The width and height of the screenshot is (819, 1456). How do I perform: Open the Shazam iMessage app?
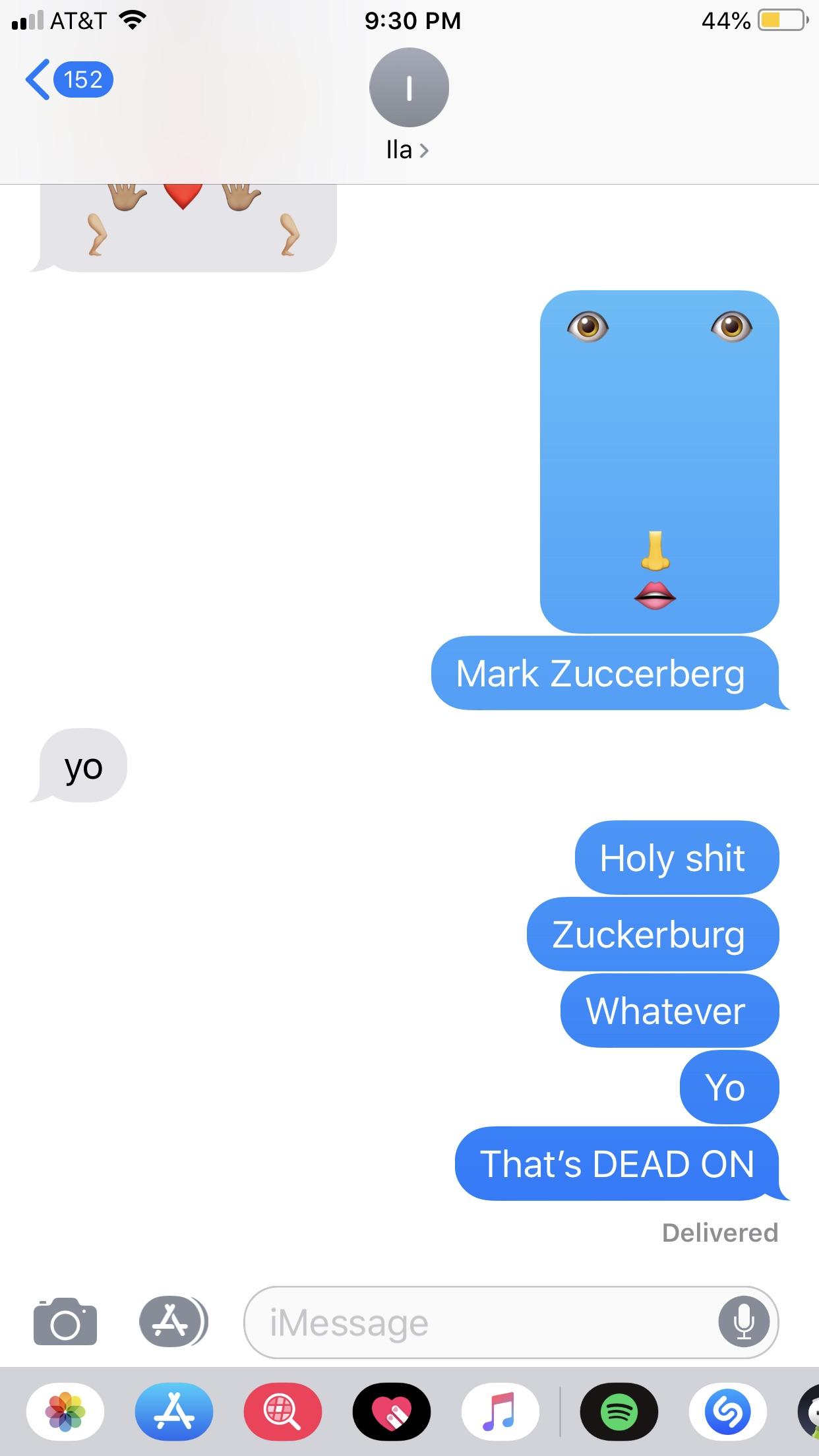(727, 1412)
